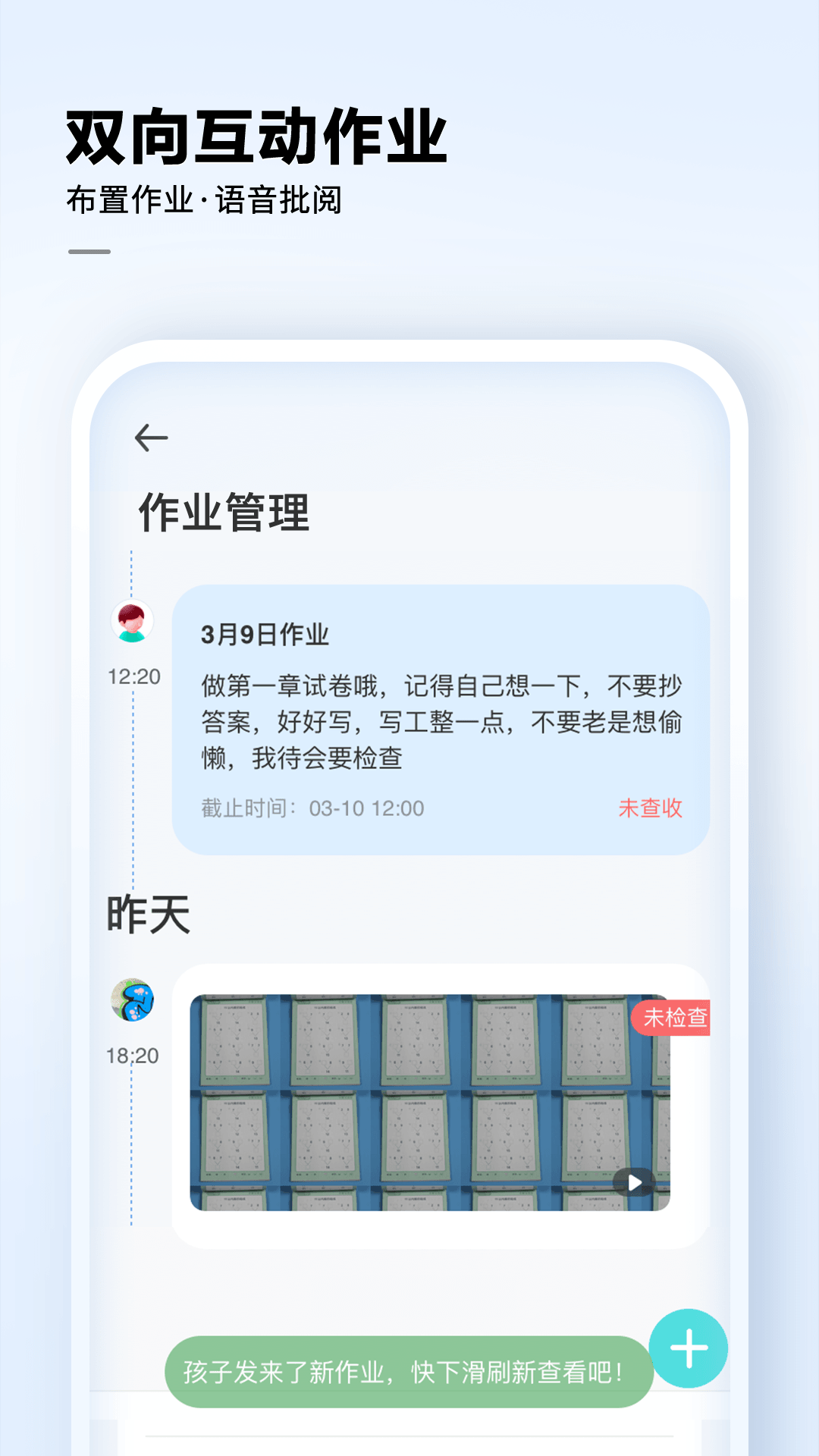
Task: Open the 截止时间 deadline entry
Action: tap(311, 810)
